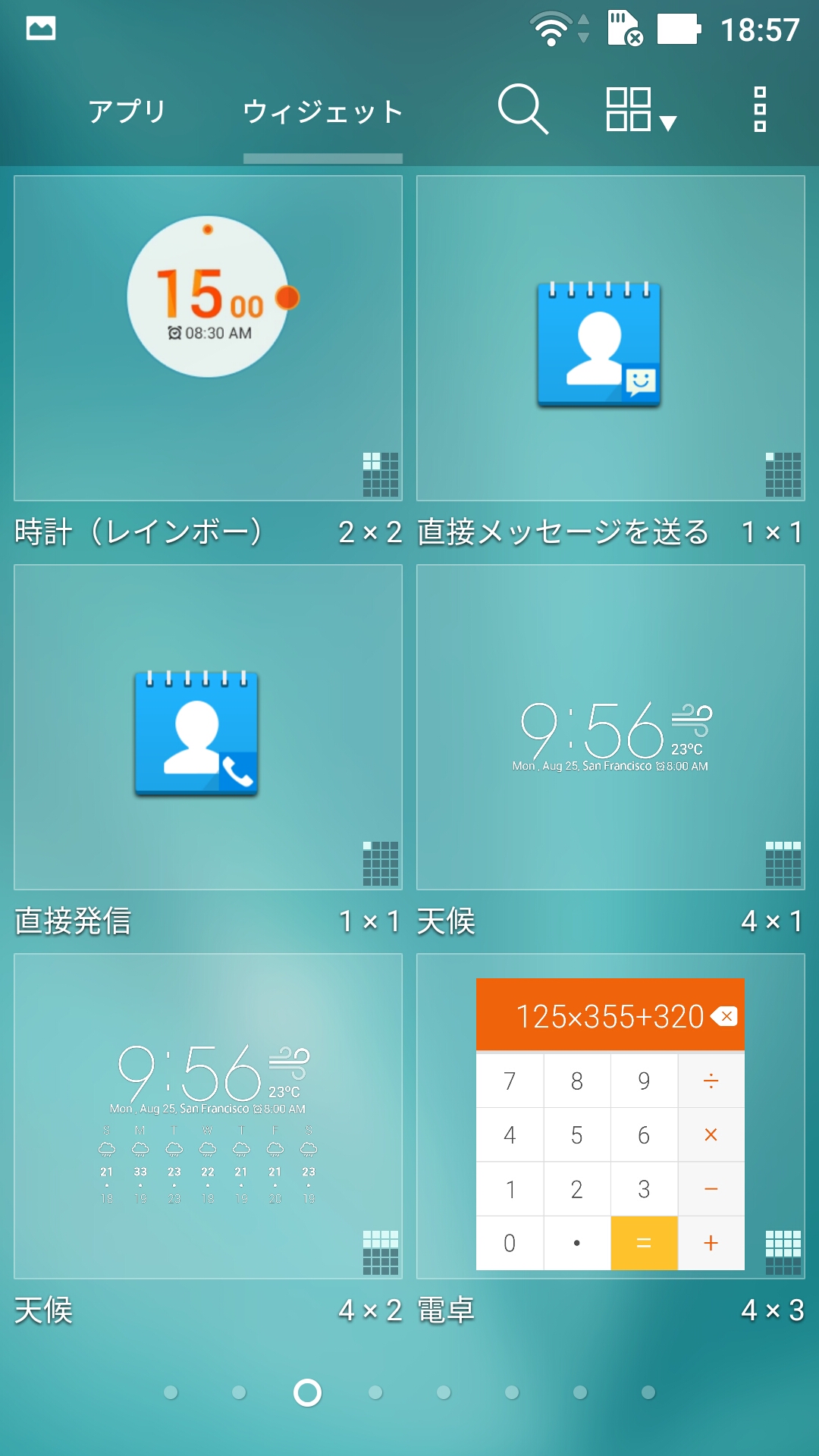This screenshot has width=819, height=1456.
Task: Select the 時計（レインボー）2×2 widget
Action: (x=208, y=338)
